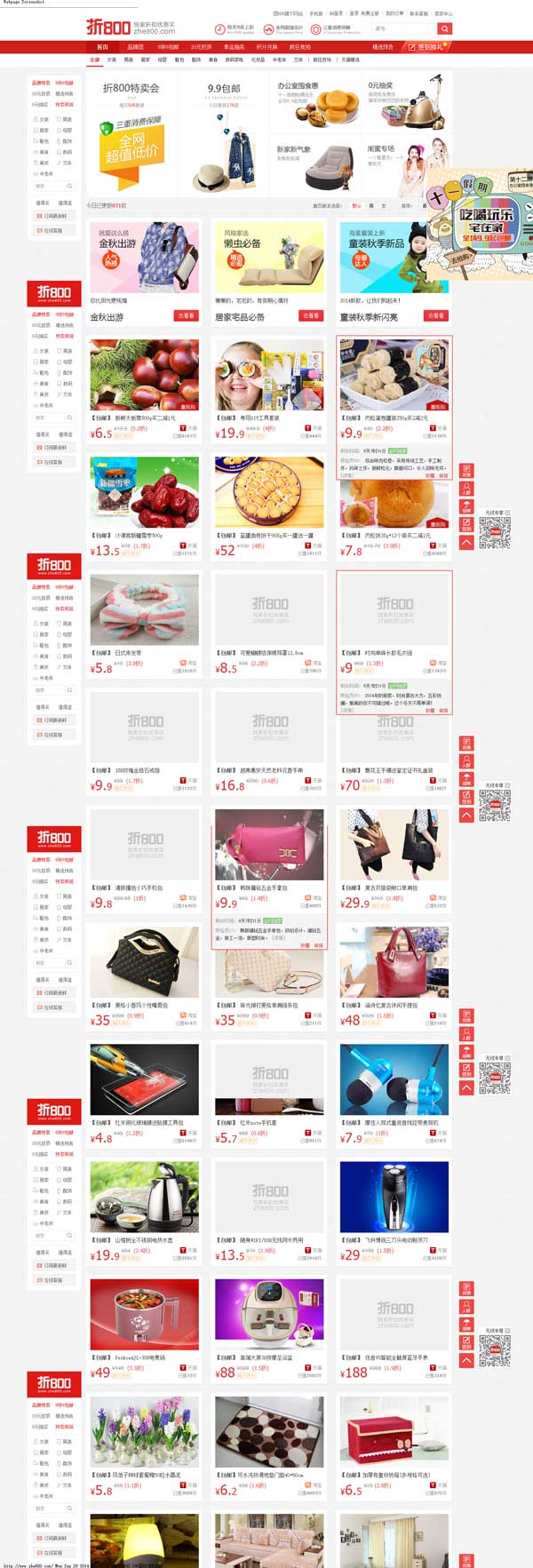Screen dimensions: 533x1568
Task: Switch to the 首页 nav tab
Action: [102, 47]
